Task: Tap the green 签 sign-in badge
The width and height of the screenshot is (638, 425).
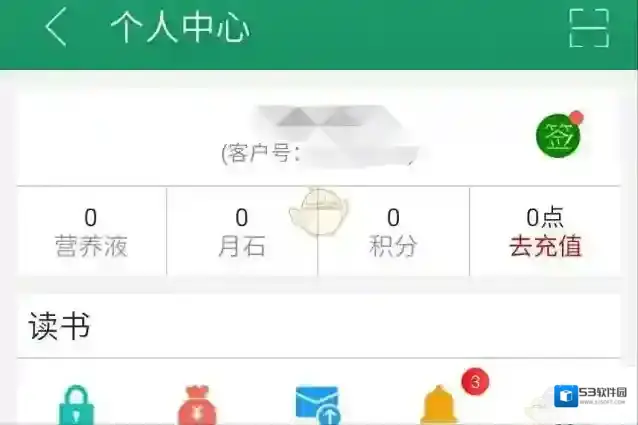Action: coord(557,136)
